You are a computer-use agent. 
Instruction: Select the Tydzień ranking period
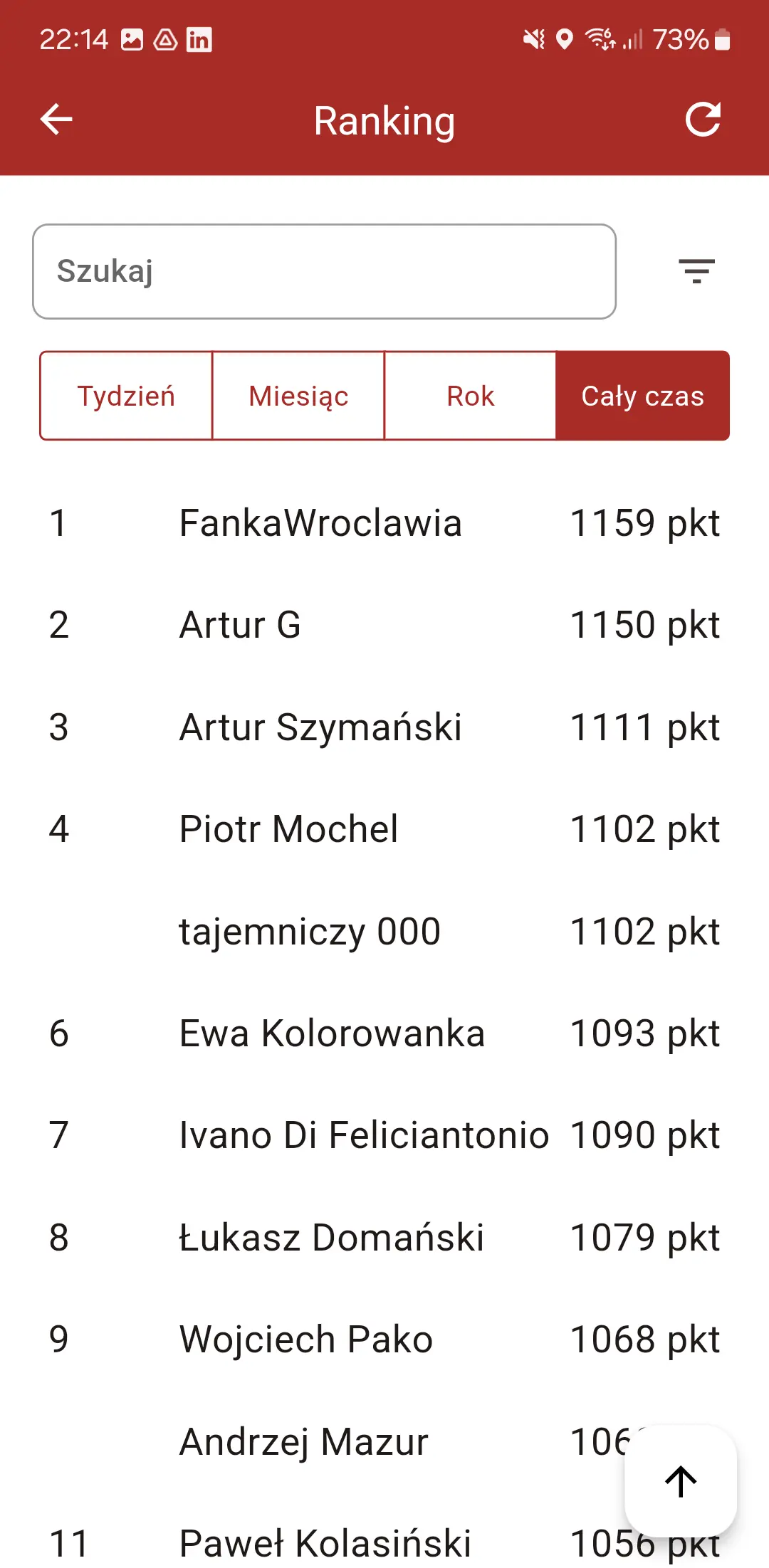pyautogui.click(x=125, y=396)
